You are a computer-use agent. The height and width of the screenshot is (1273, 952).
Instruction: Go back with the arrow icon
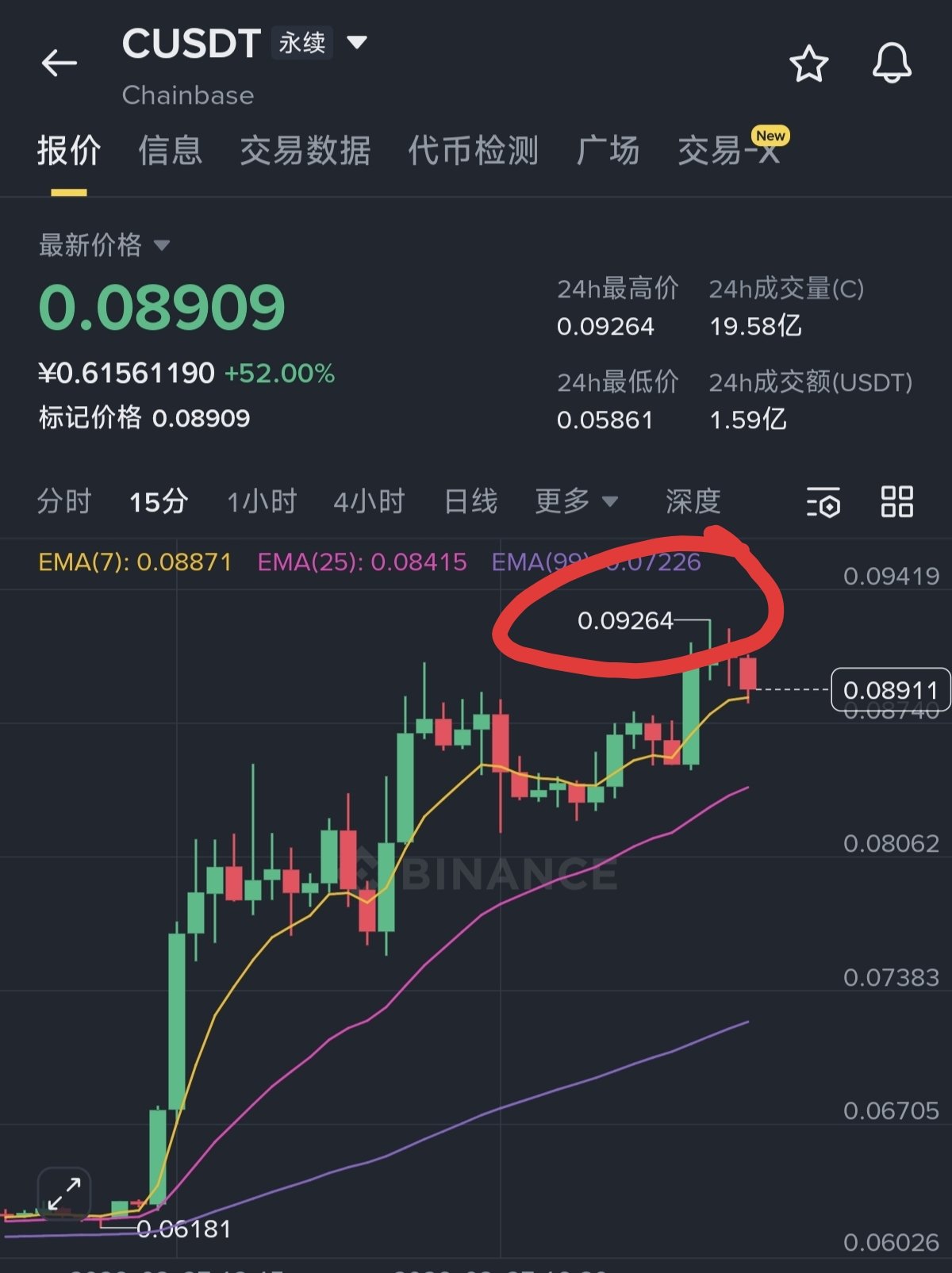click(59, 63)
